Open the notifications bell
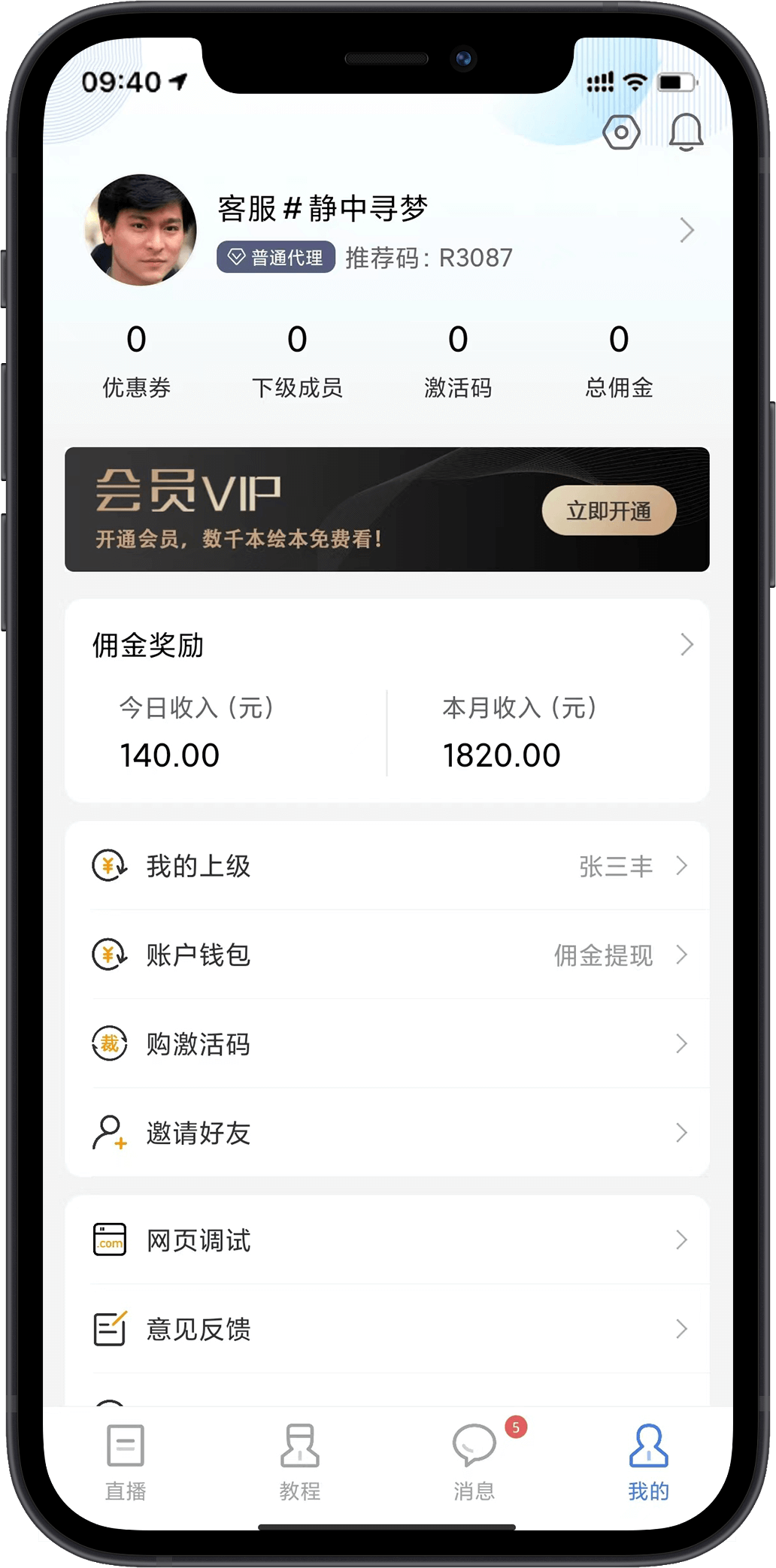This screenshot has width=776, height=1568. pos(686,133)
